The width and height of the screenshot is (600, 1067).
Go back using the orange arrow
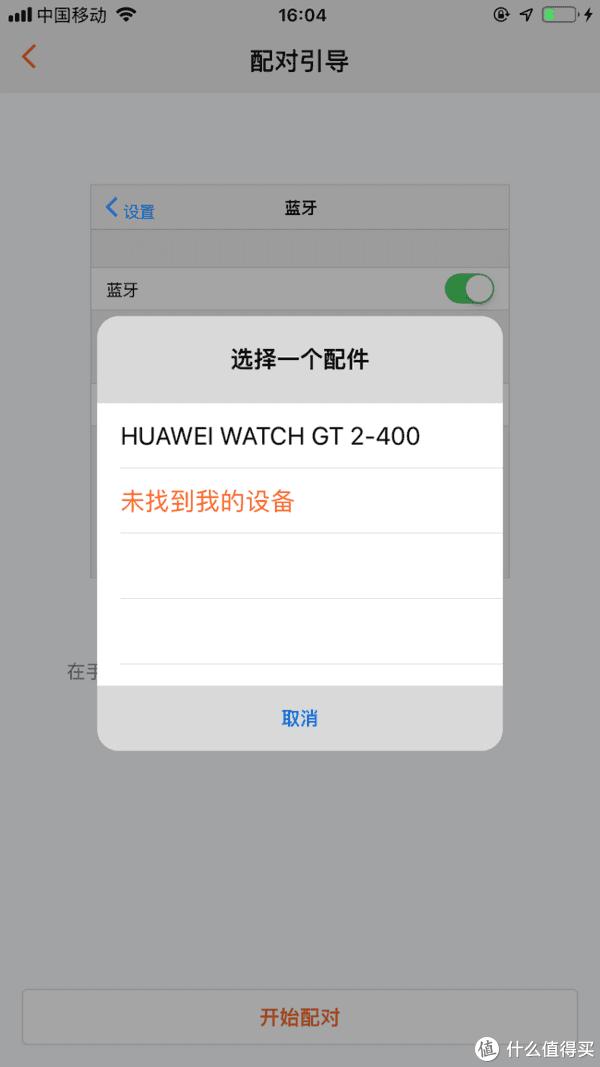coord(29,56)
